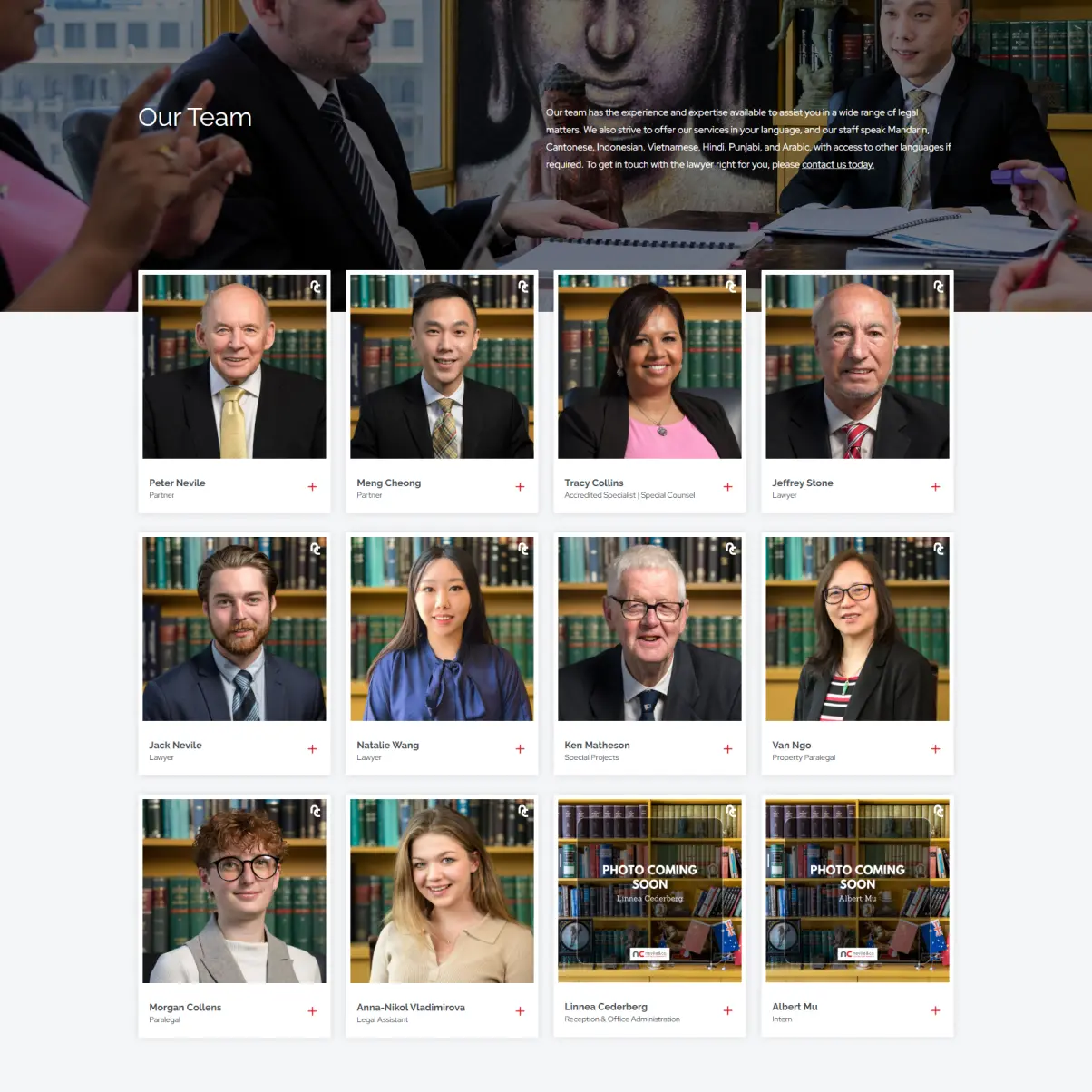Screen dimensions: 1092x1092
Task: Open Tracy Collins' profile plus icon
Action: 727,487
